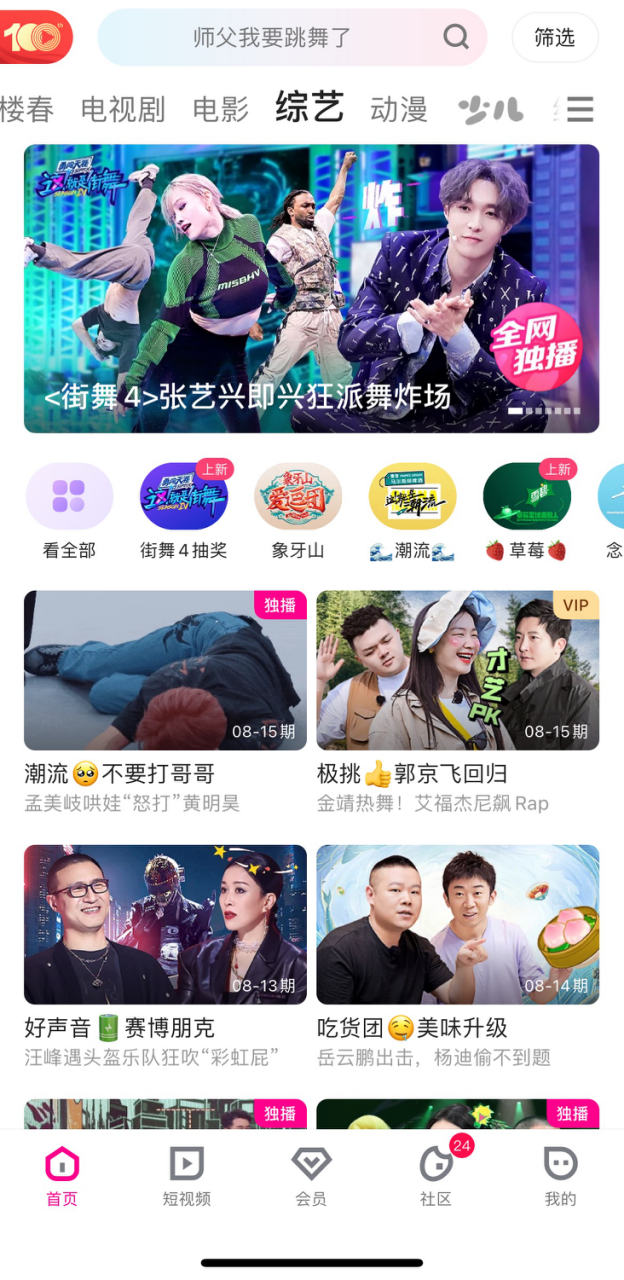Open the 社区 tab with 24 badge

(436, 1176)
